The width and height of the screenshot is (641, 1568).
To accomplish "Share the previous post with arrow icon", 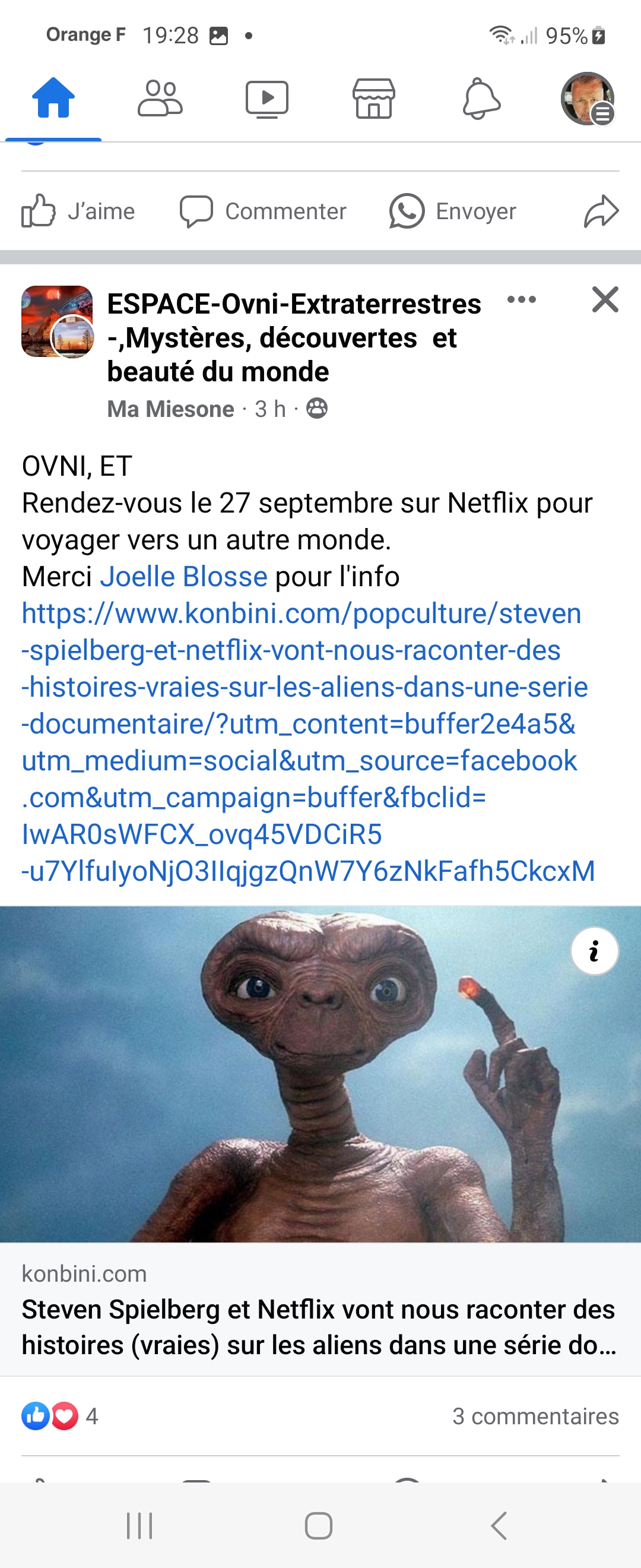I will tap(601, 211).
